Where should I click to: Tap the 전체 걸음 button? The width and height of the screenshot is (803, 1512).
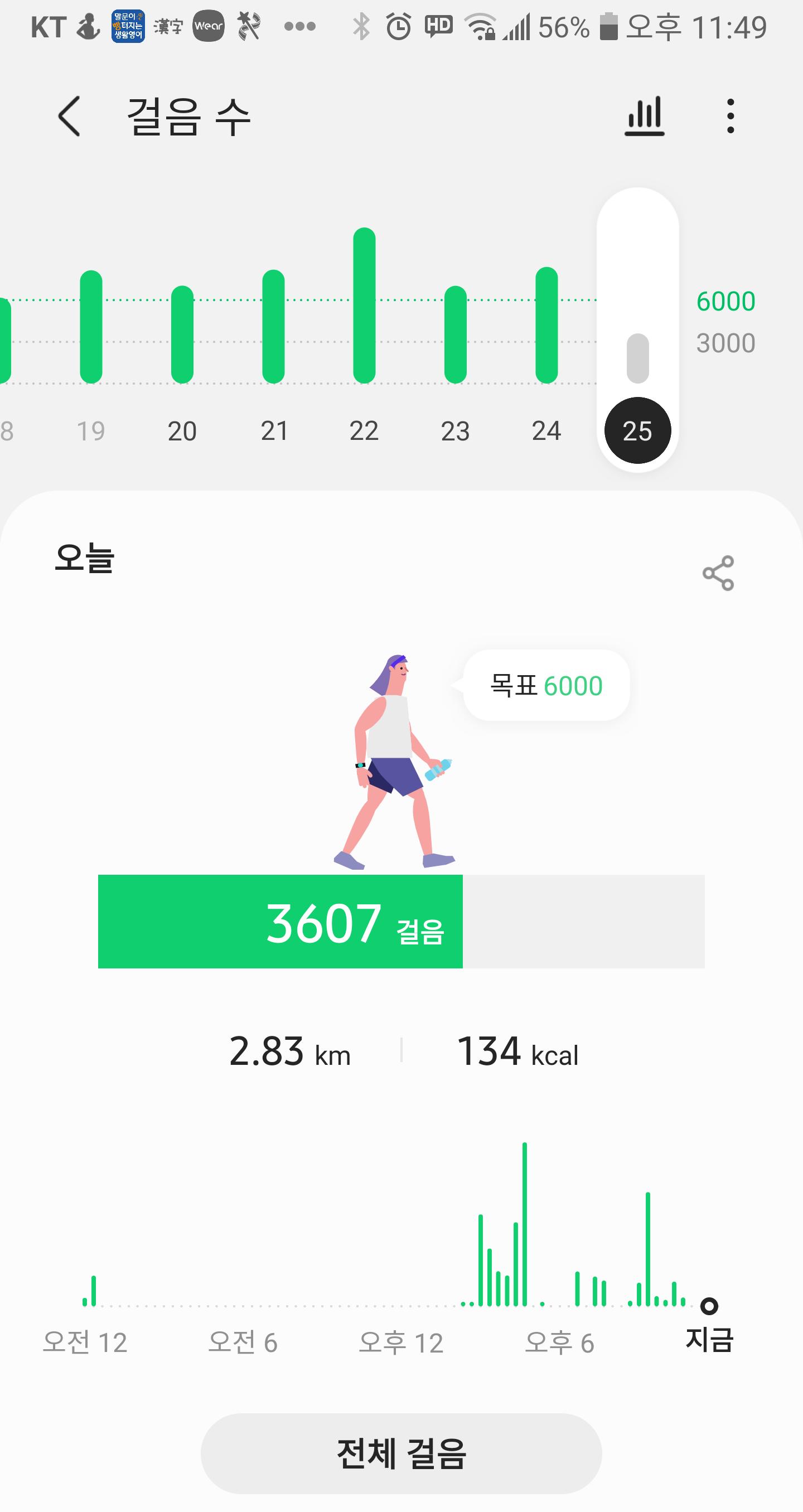point(401,1453)
